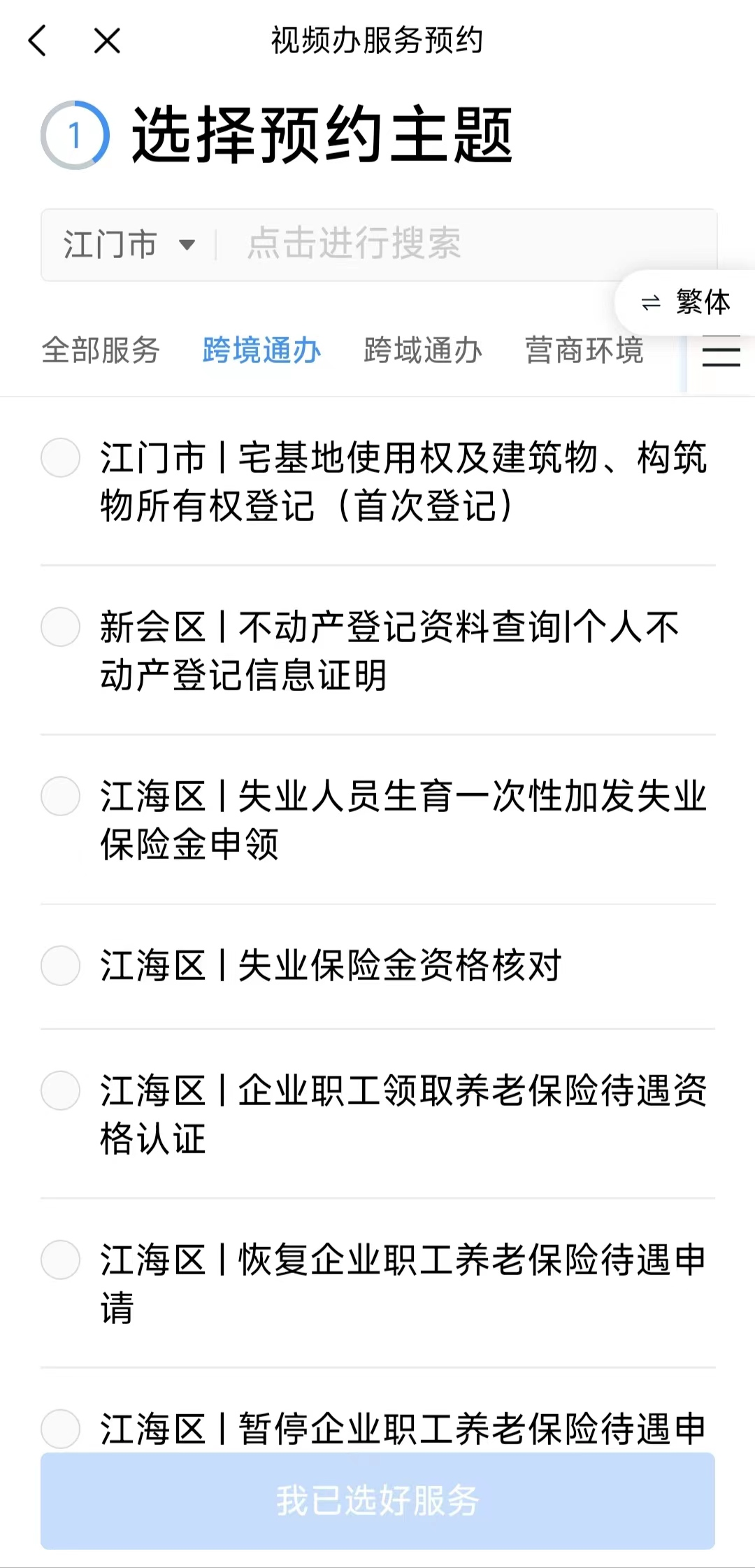Expand the category menu hamburger icon
755x1568 pixels.
pos(721,352)
